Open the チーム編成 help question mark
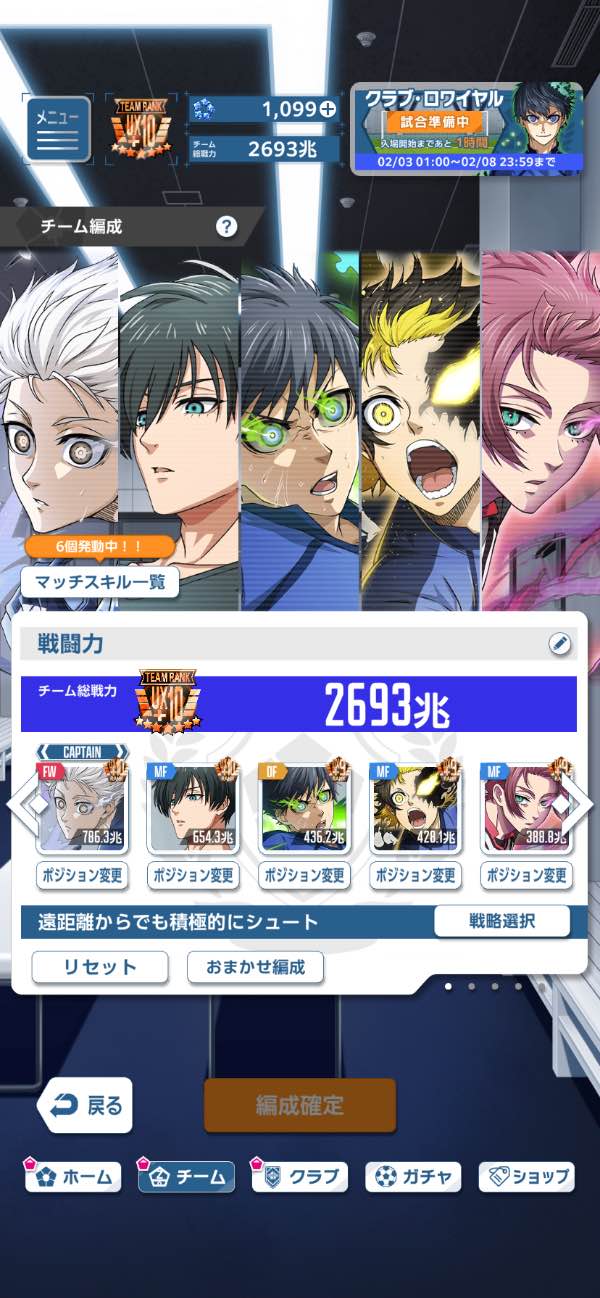 227,227
